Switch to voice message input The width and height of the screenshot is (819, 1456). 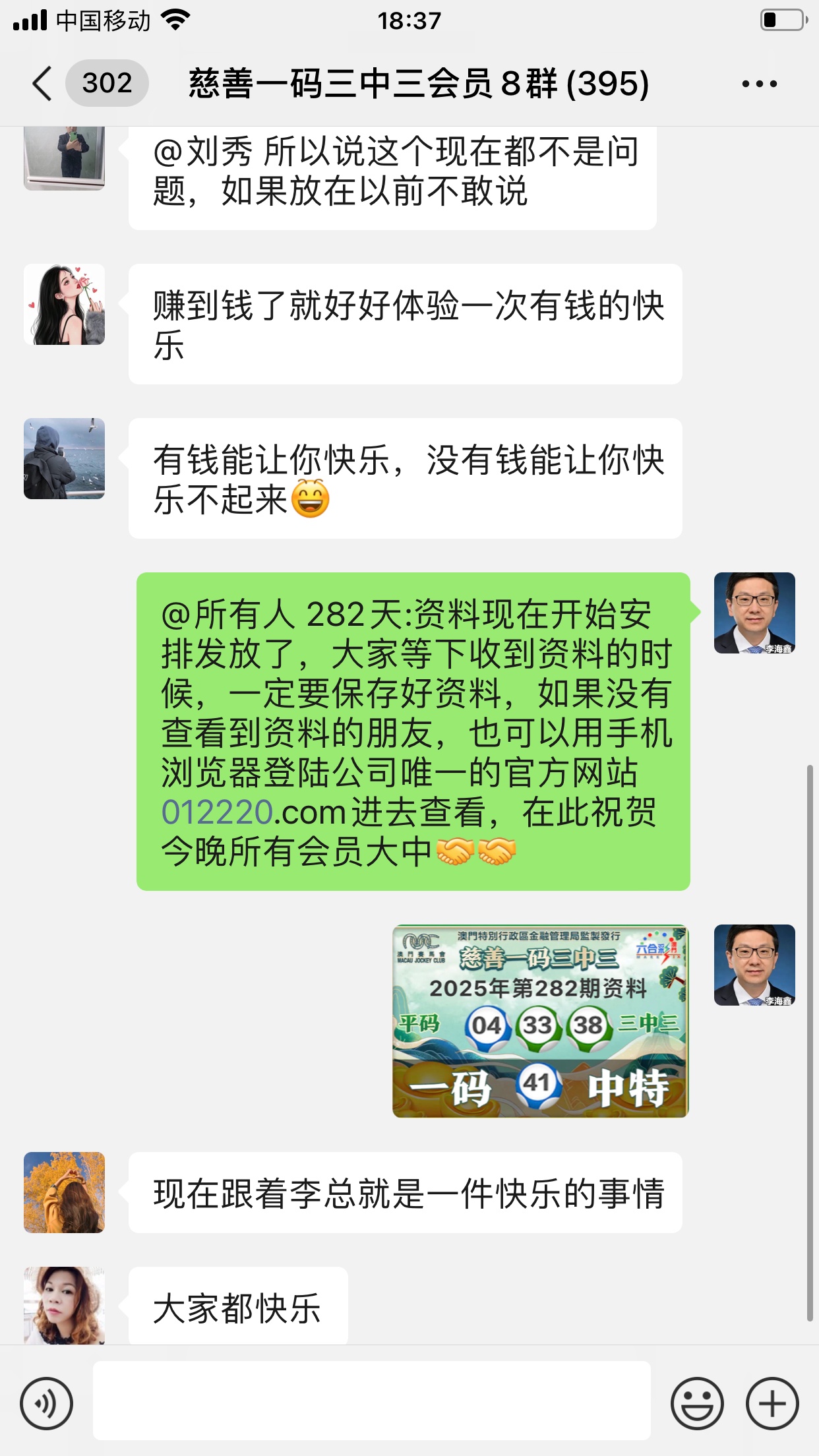pyautogui.click(x=46, y=1403)
